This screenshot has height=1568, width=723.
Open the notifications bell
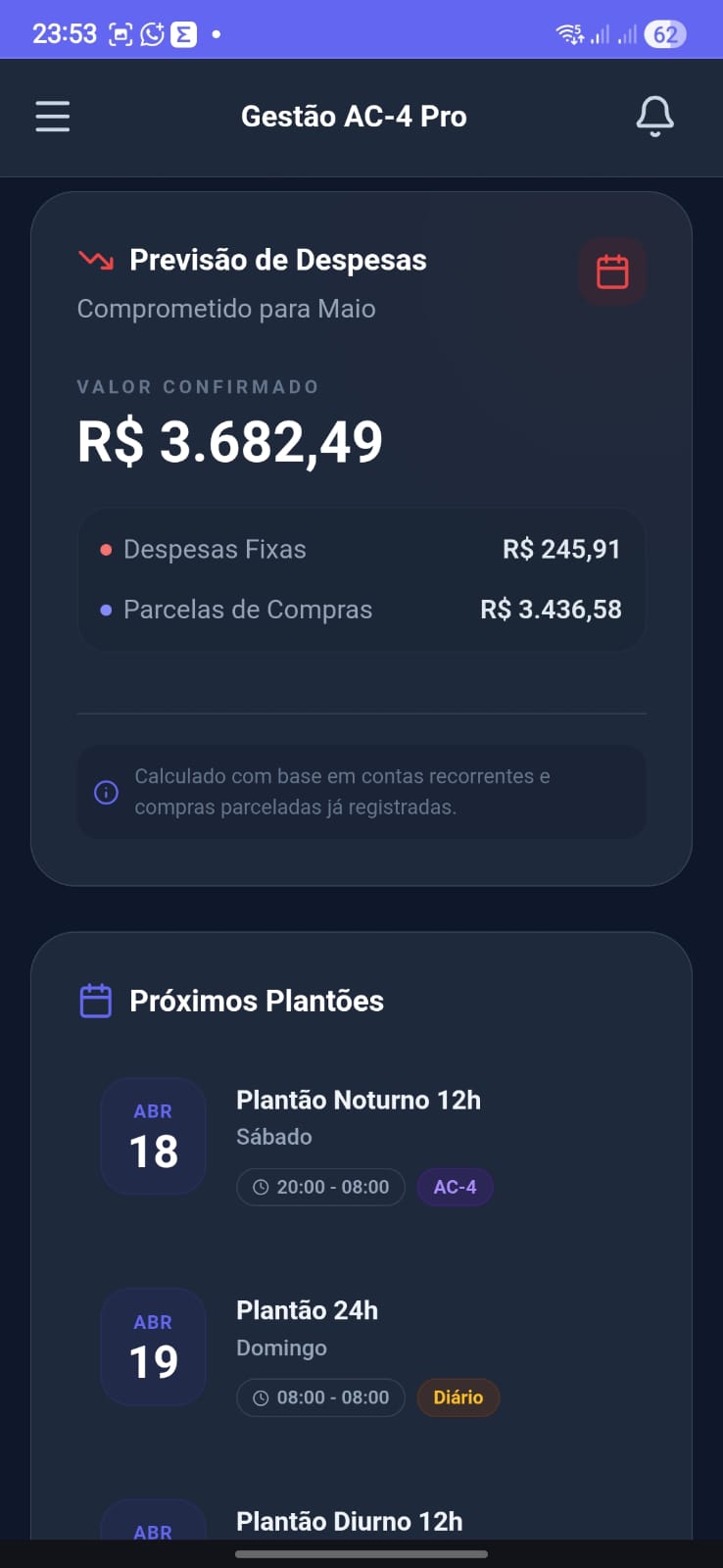point(654,116)
